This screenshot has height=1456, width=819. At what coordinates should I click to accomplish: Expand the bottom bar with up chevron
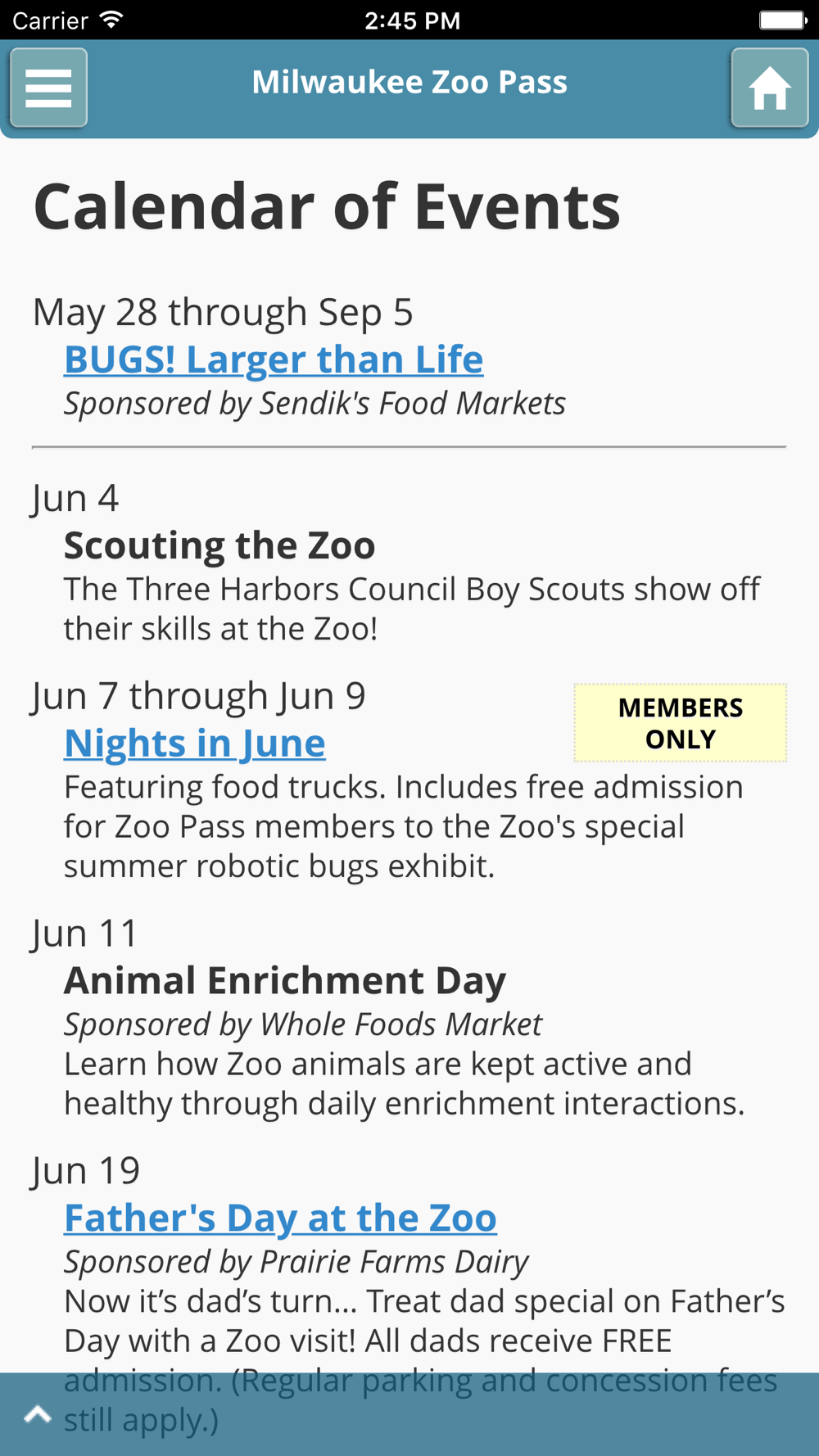38,1414
